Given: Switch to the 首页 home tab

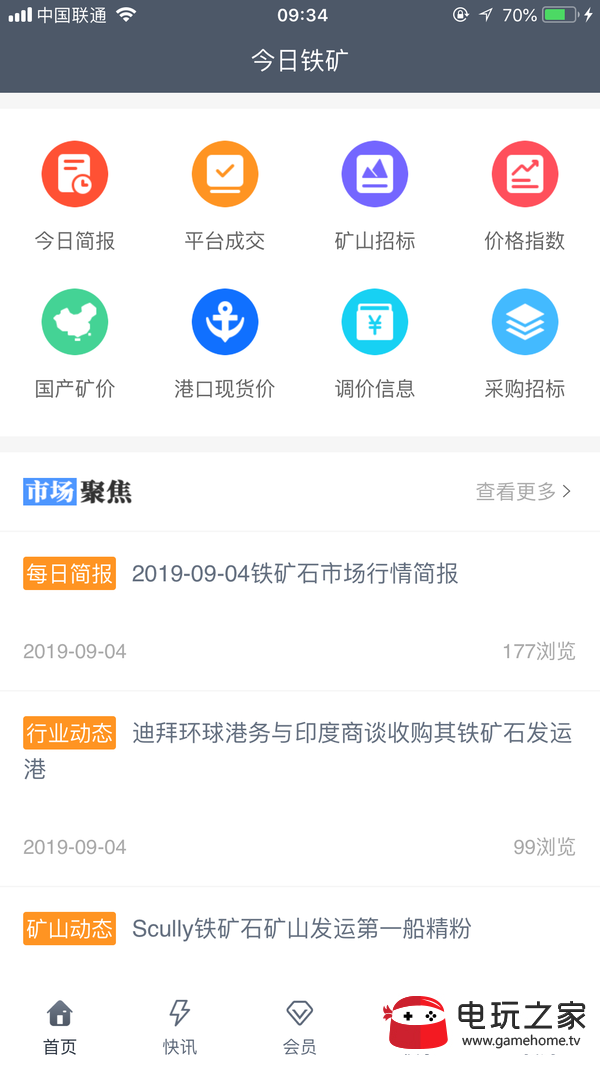Looking at the screenshot, I should [x=60, y=1027].
